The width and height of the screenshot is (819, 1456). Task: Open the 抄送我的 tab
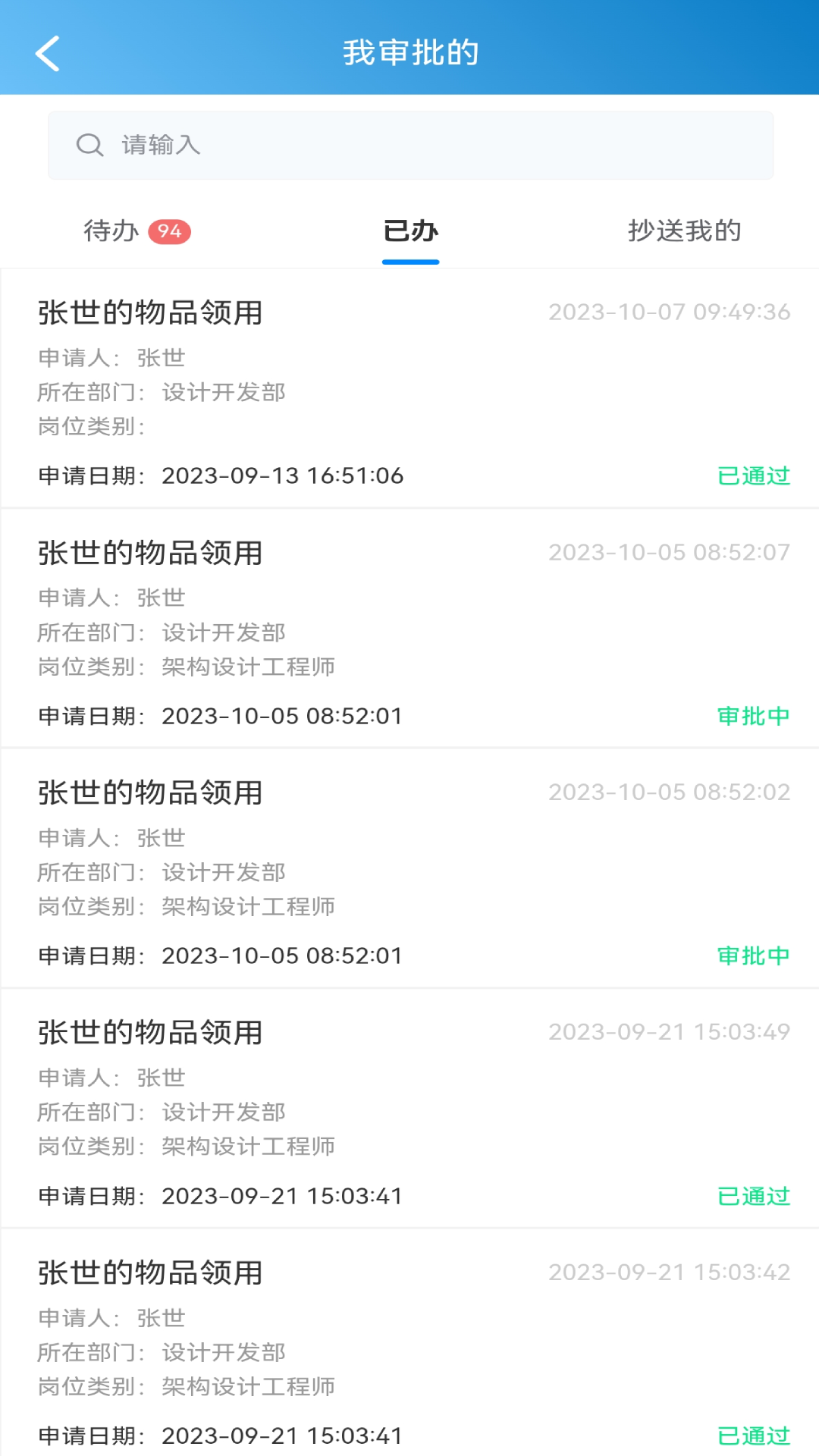coord(684,231)
